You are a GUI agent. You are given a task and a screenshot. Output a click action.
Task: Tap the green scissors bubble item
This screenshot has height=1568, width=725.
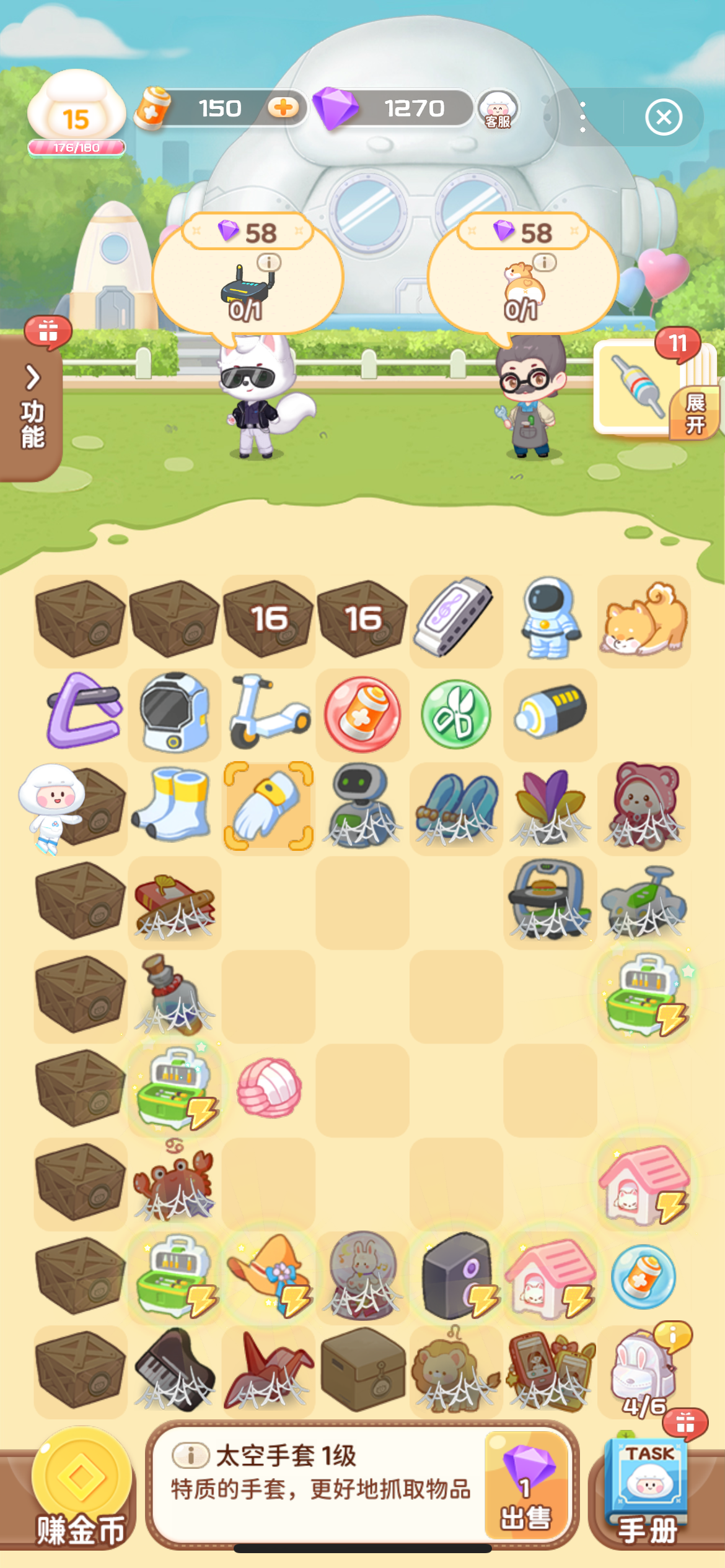click(456, 714)
